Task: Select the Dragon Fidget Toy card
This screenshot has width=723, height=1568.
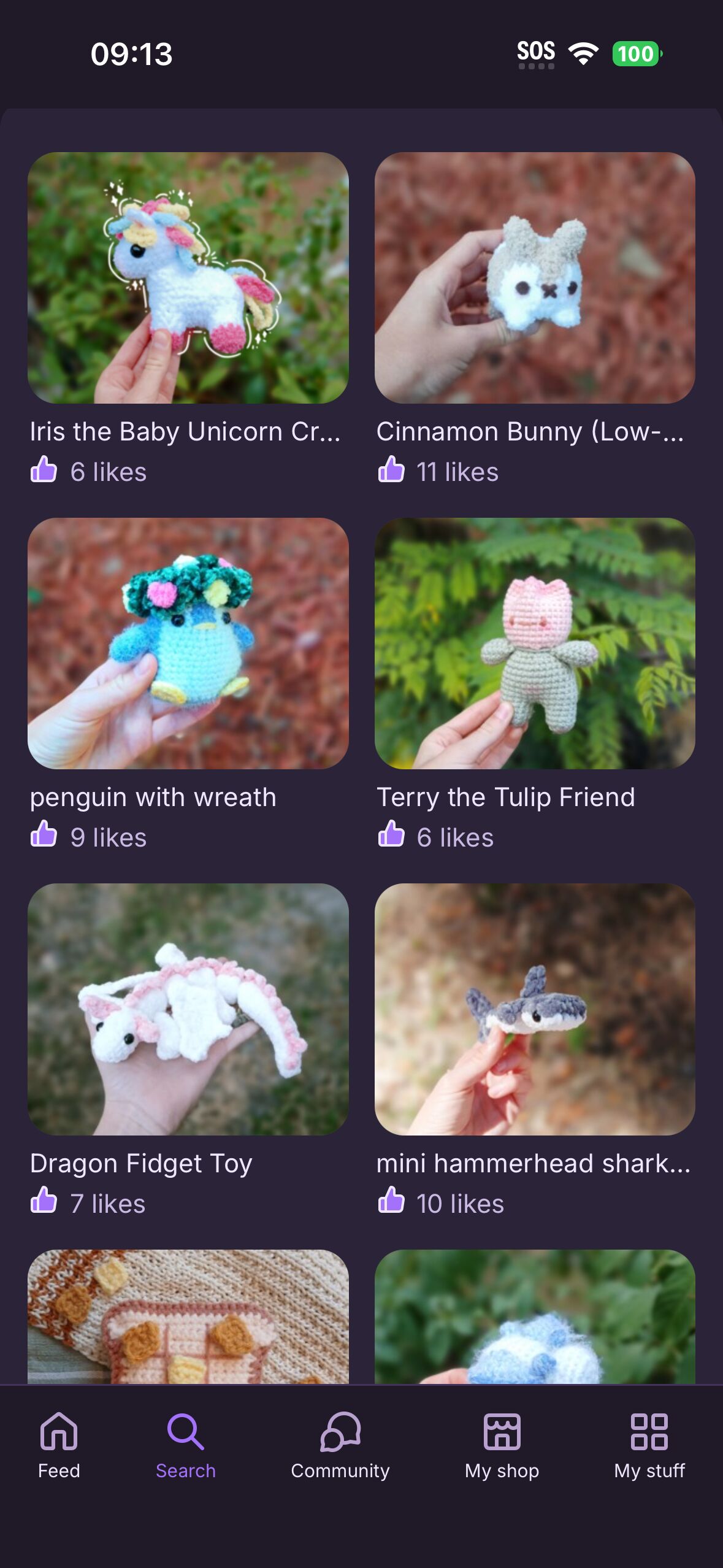Action: coord(188,1009)
